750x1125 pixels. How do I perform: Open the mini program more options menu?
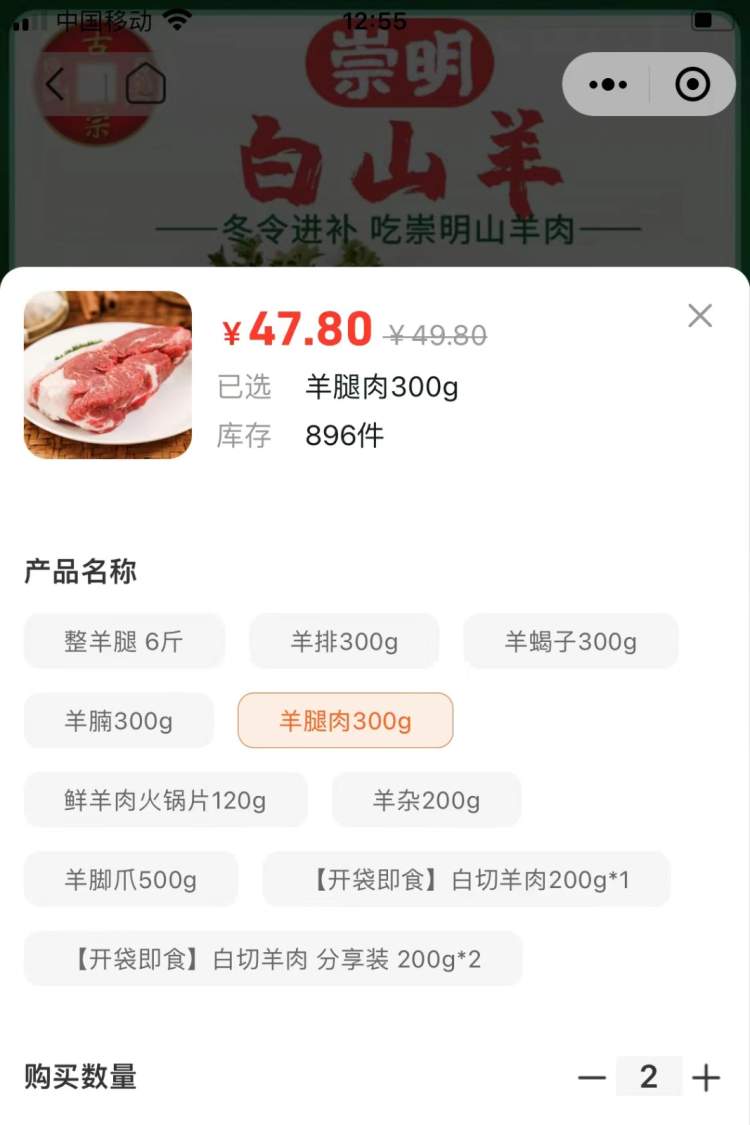coord(608,84)
